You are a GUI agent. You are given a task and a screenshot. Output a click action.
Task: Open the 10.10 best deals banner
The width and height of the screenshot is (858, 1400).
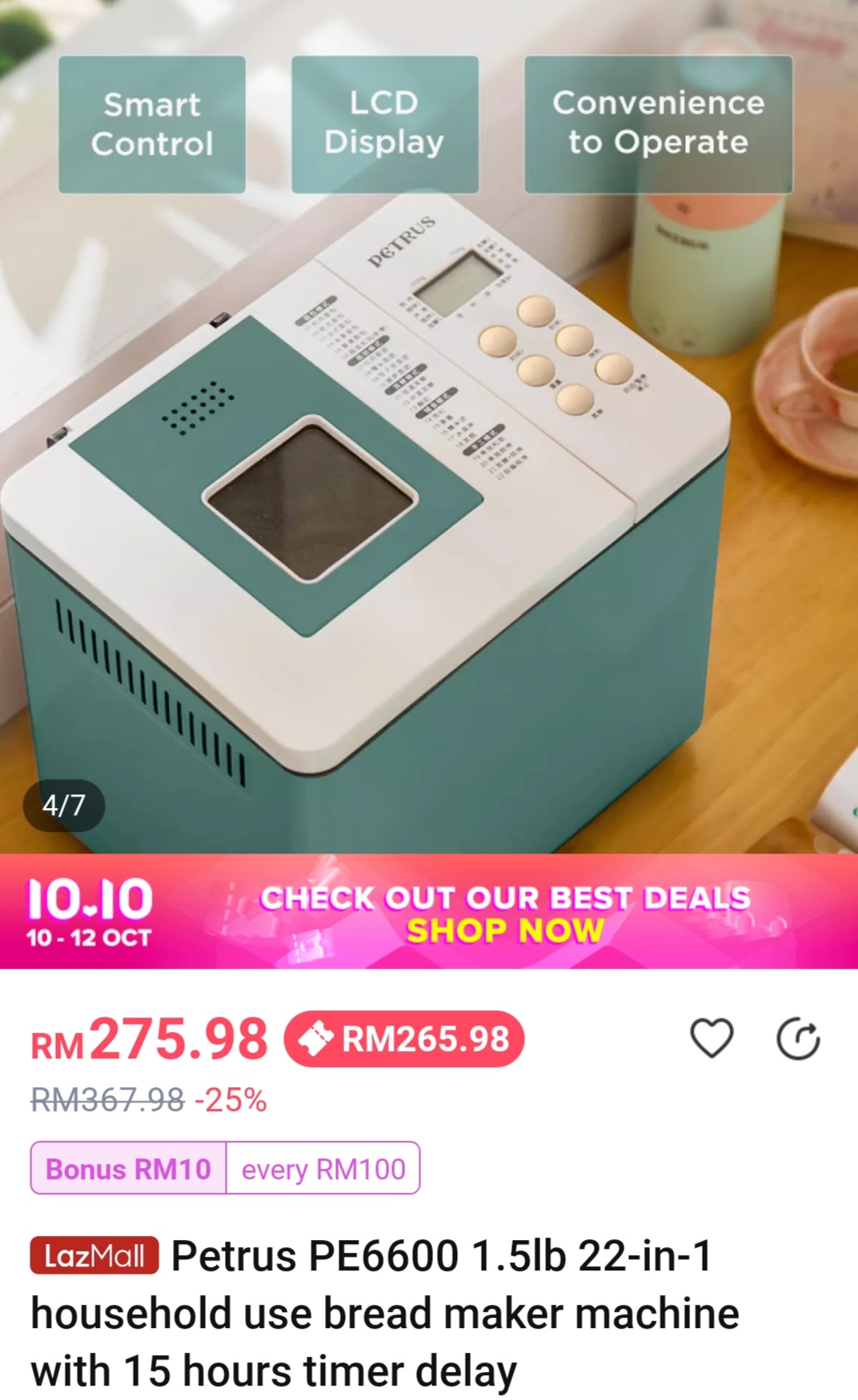[429, 912]
